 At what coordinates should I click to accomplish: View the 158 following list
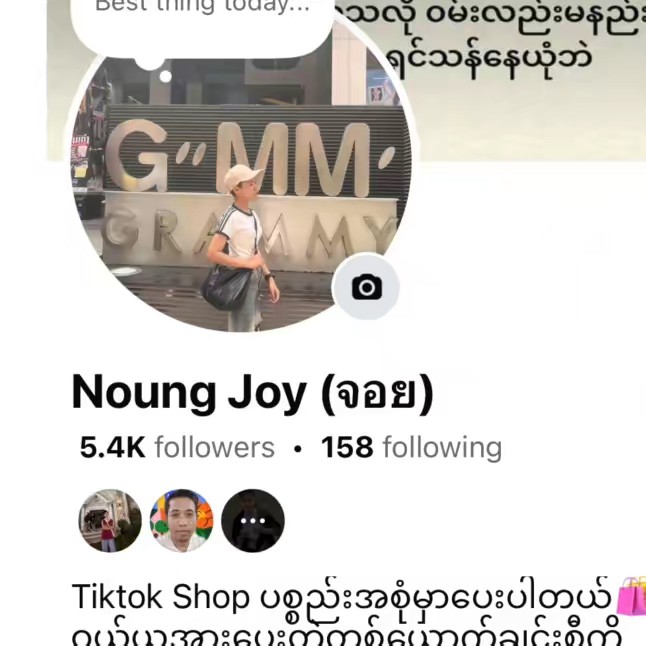click(411, 447)
